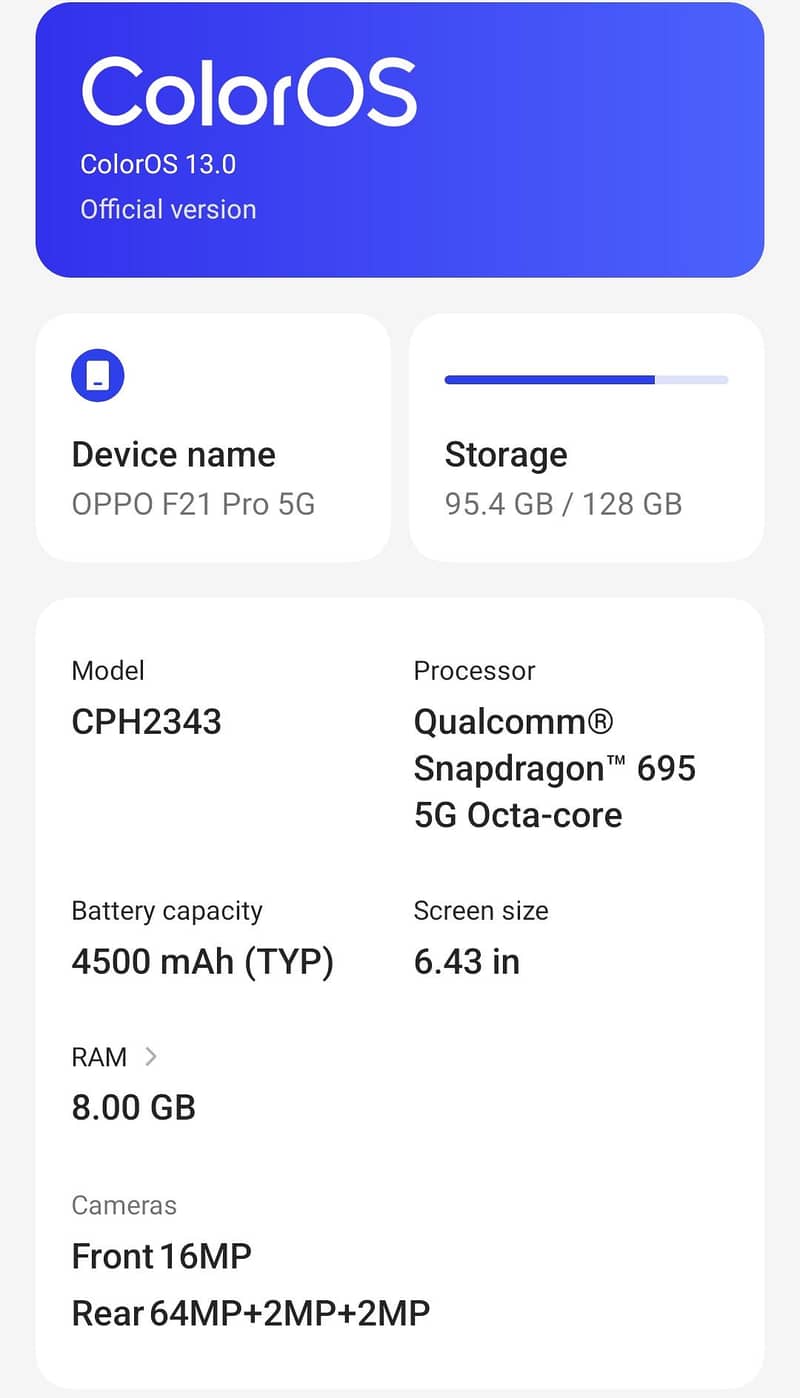Tap the Battery capacity field
The width and height of the screenshot is (800, 1398).
point(202,961)
